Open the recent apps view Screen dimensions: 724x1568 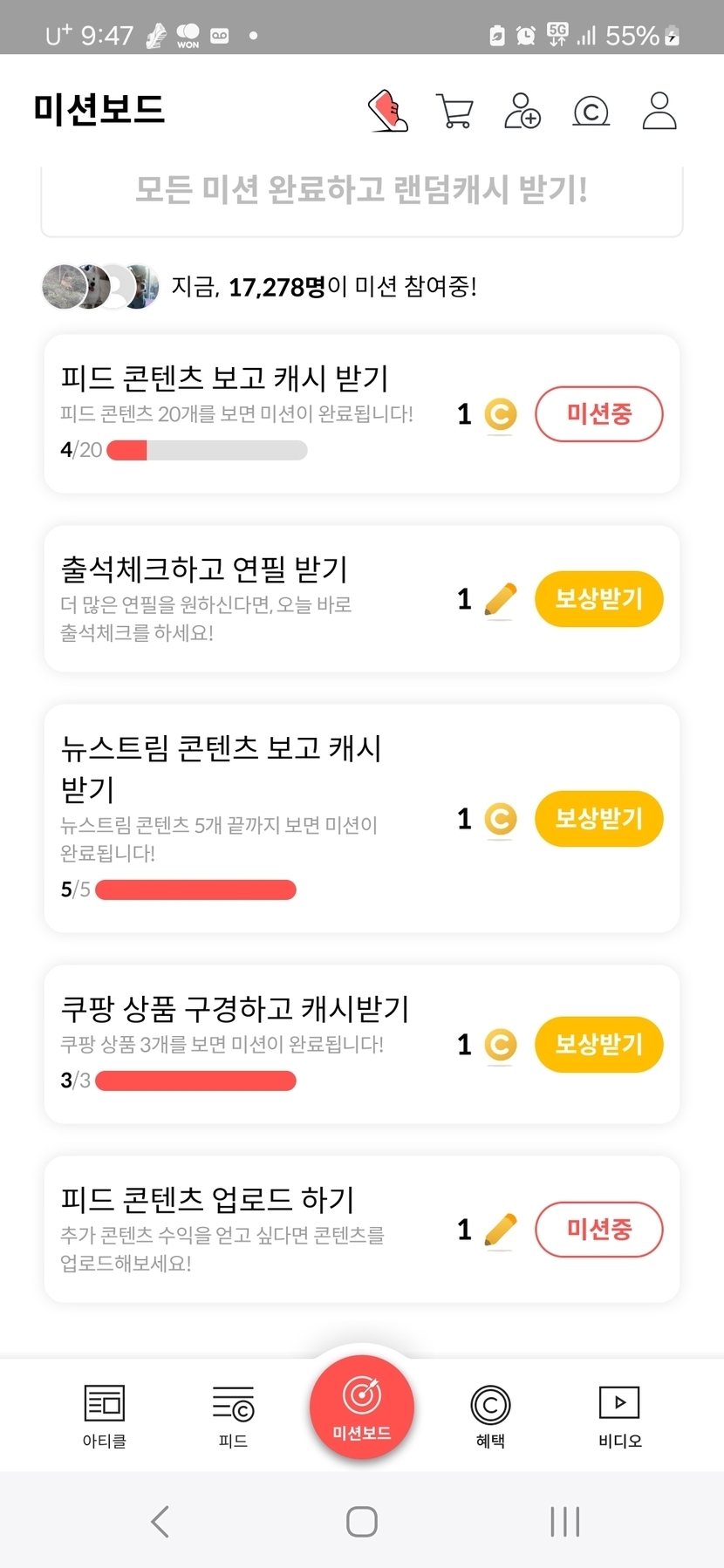(564, 1522)
